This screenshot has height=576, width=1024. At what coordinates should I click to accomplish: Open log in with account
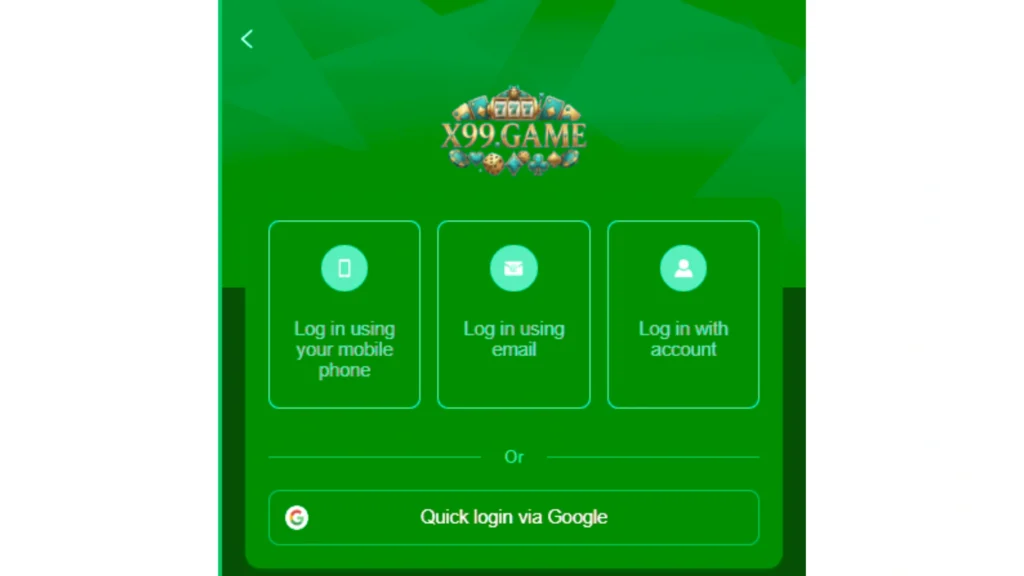(683, 314)
